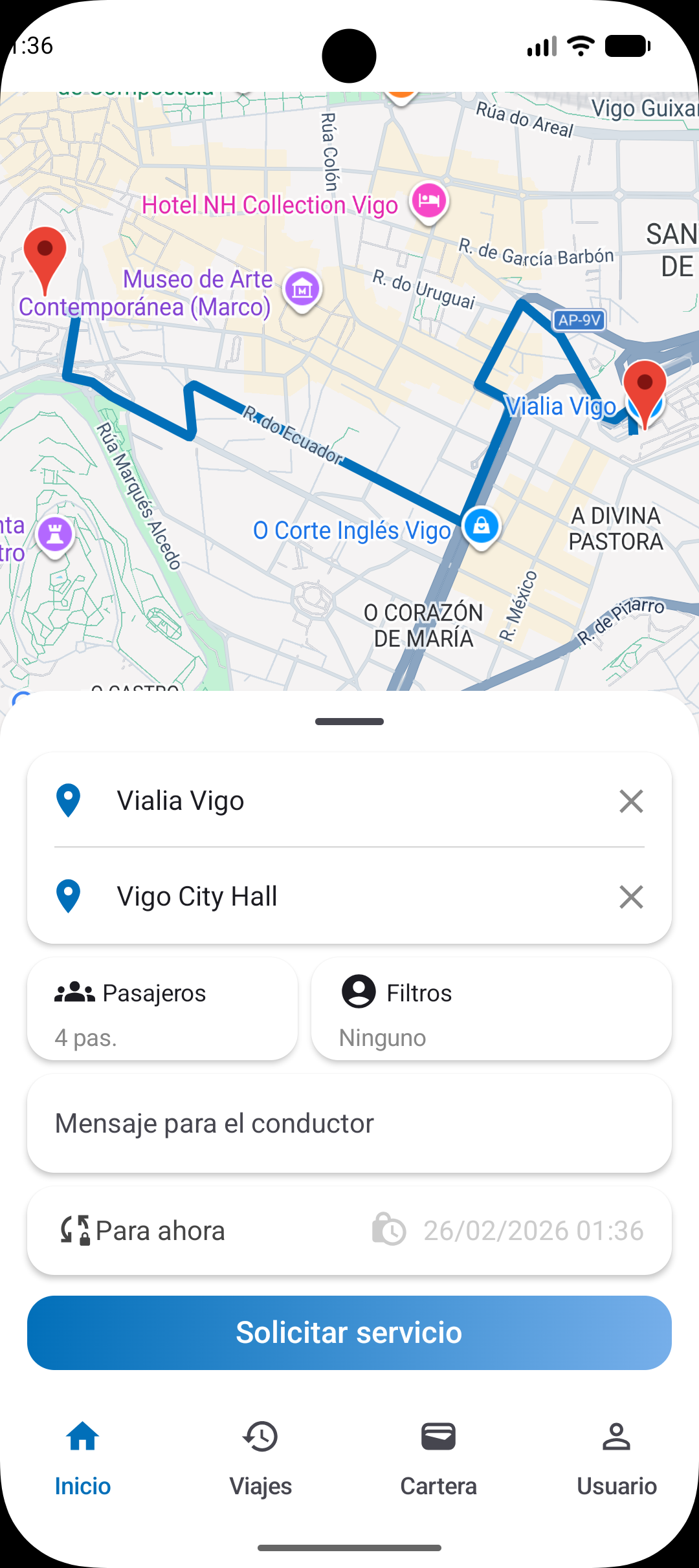Clear the Vigo City Hall destination field
Screen dimensions: 699x1568
point(631,897)
